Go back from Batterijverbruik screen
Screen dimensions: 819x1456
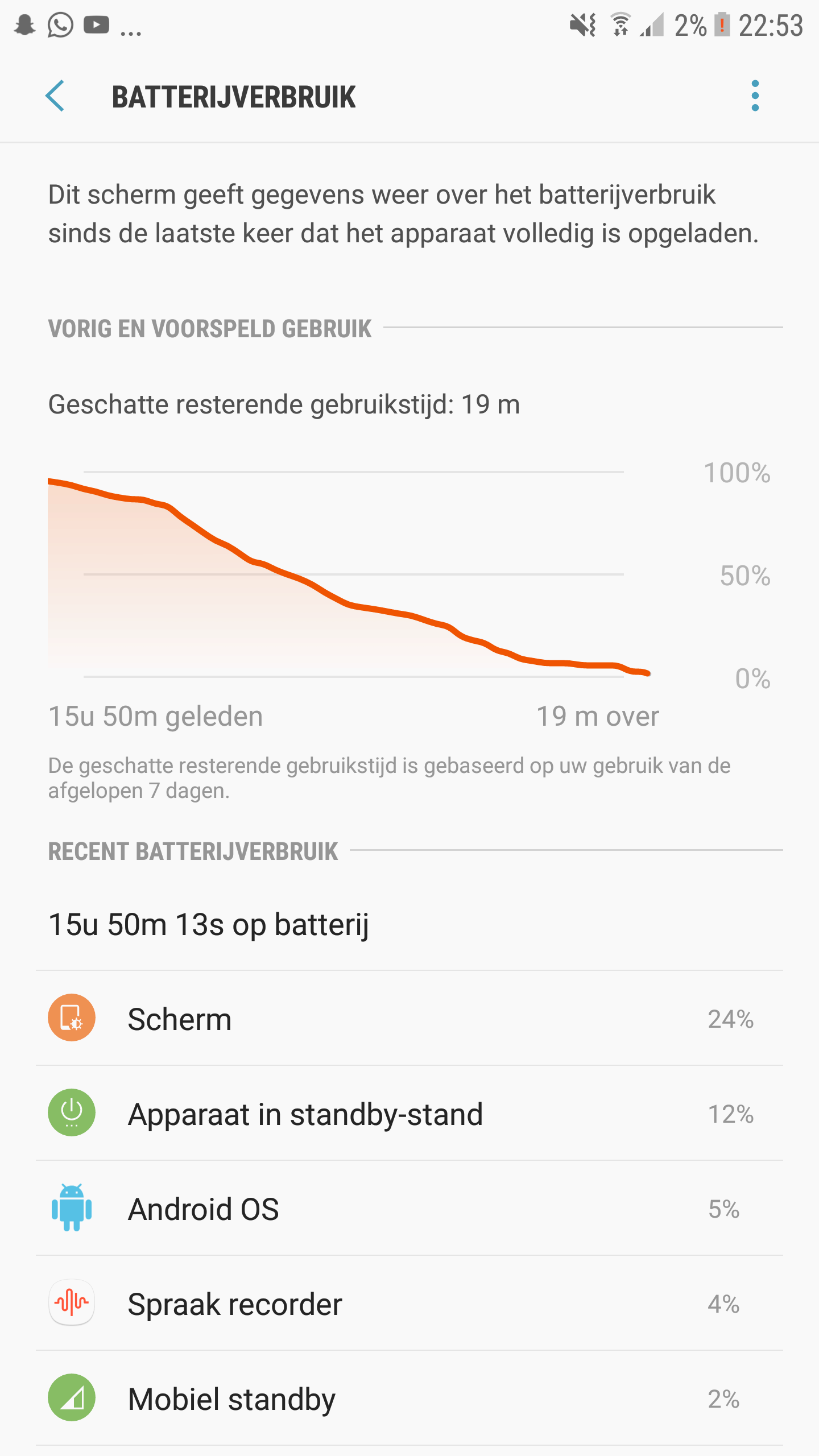click(x=55, y=96)
